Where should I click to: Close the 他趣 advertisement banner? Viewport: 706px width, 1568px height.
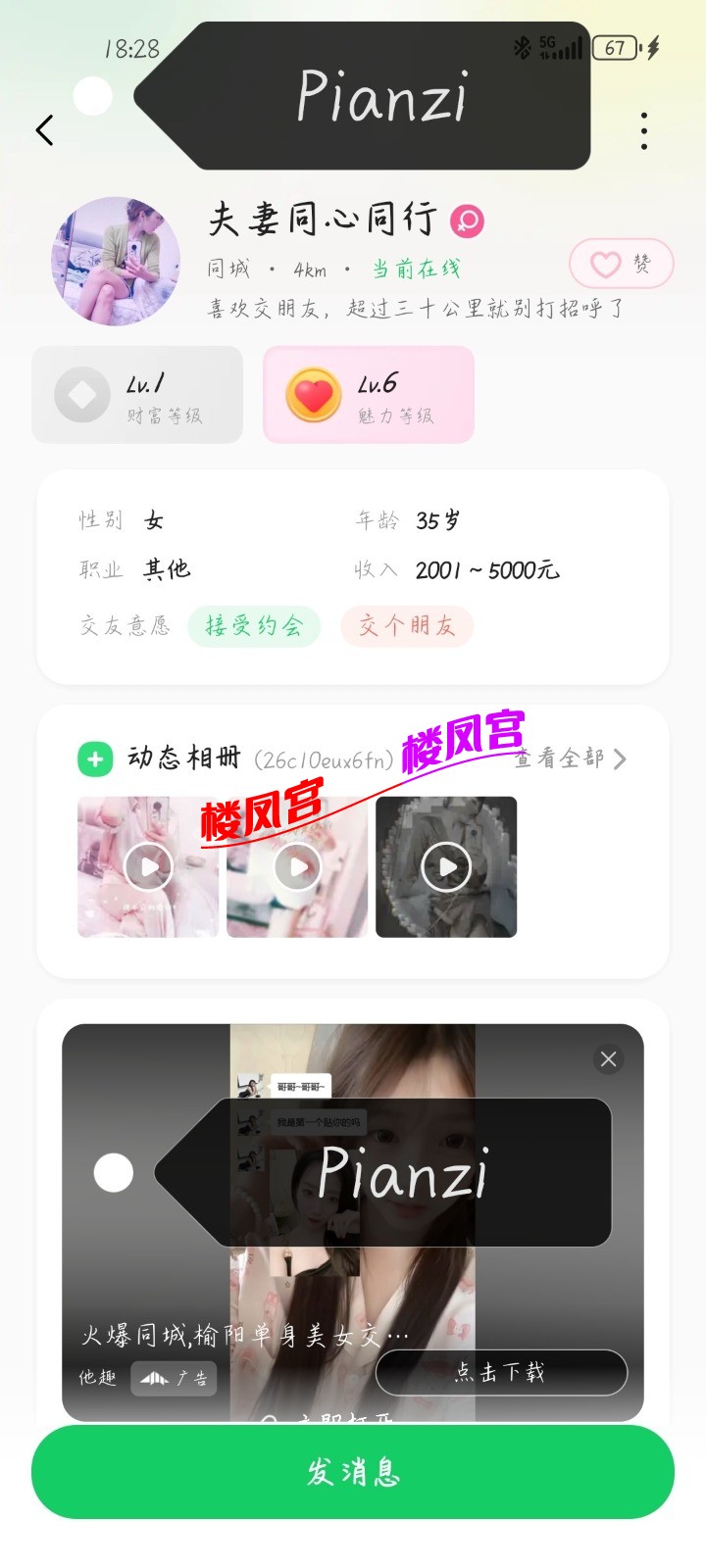[609, 1058]
